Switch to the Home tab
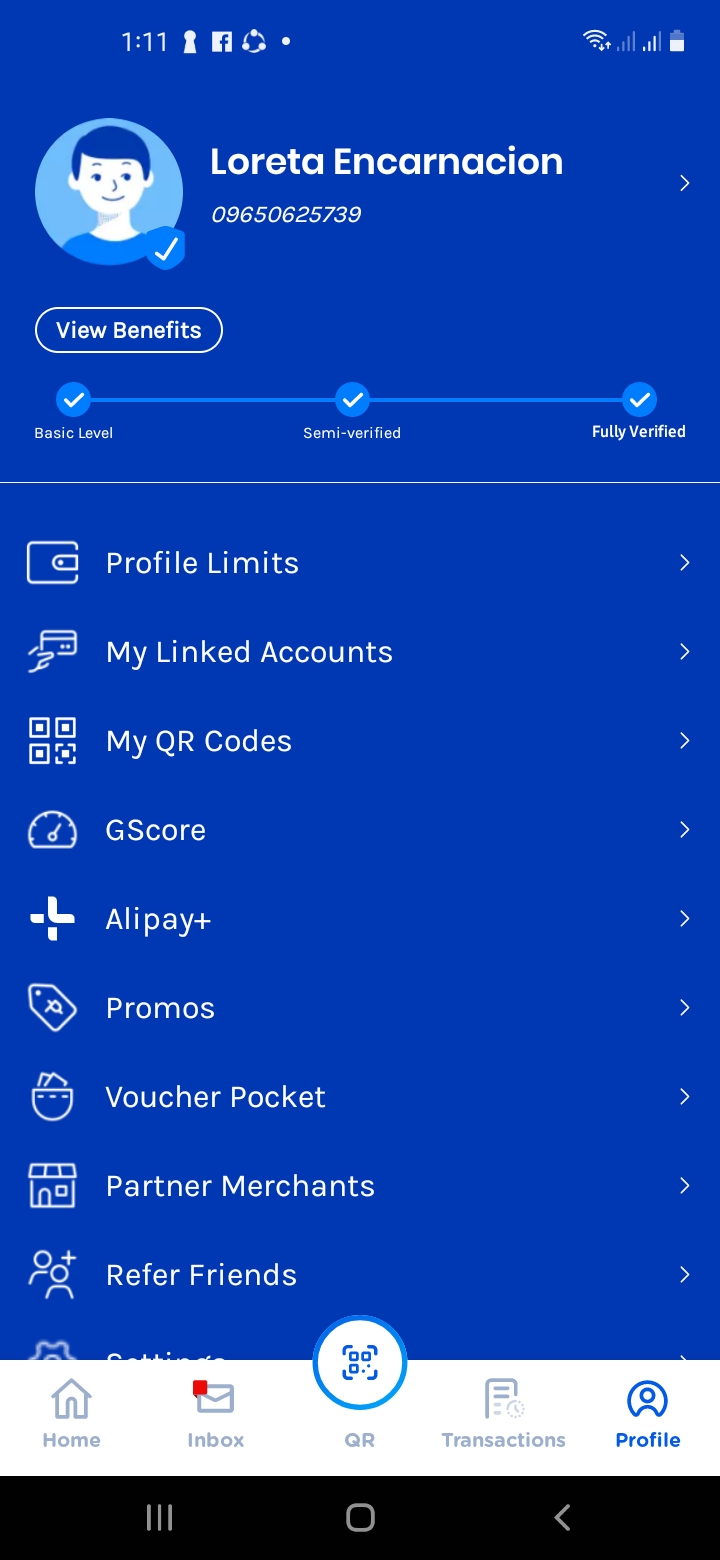Viewport: 720px width, 1560px height. pyautogui.click(x=71, y=1414)
